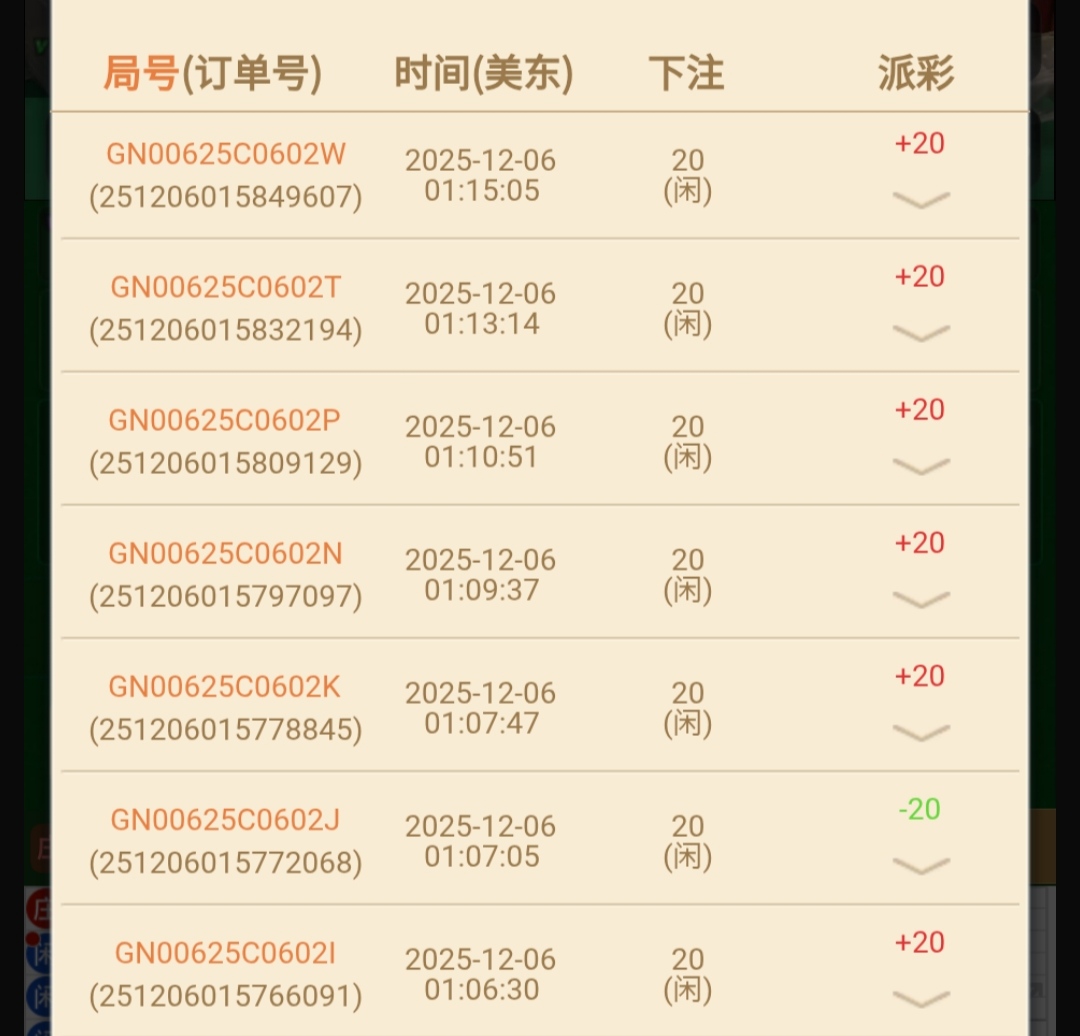Viewport: 1080px width, 1036px height.
Task: Expand details for round GN00625C0602N
Action: tap(920, 599)
